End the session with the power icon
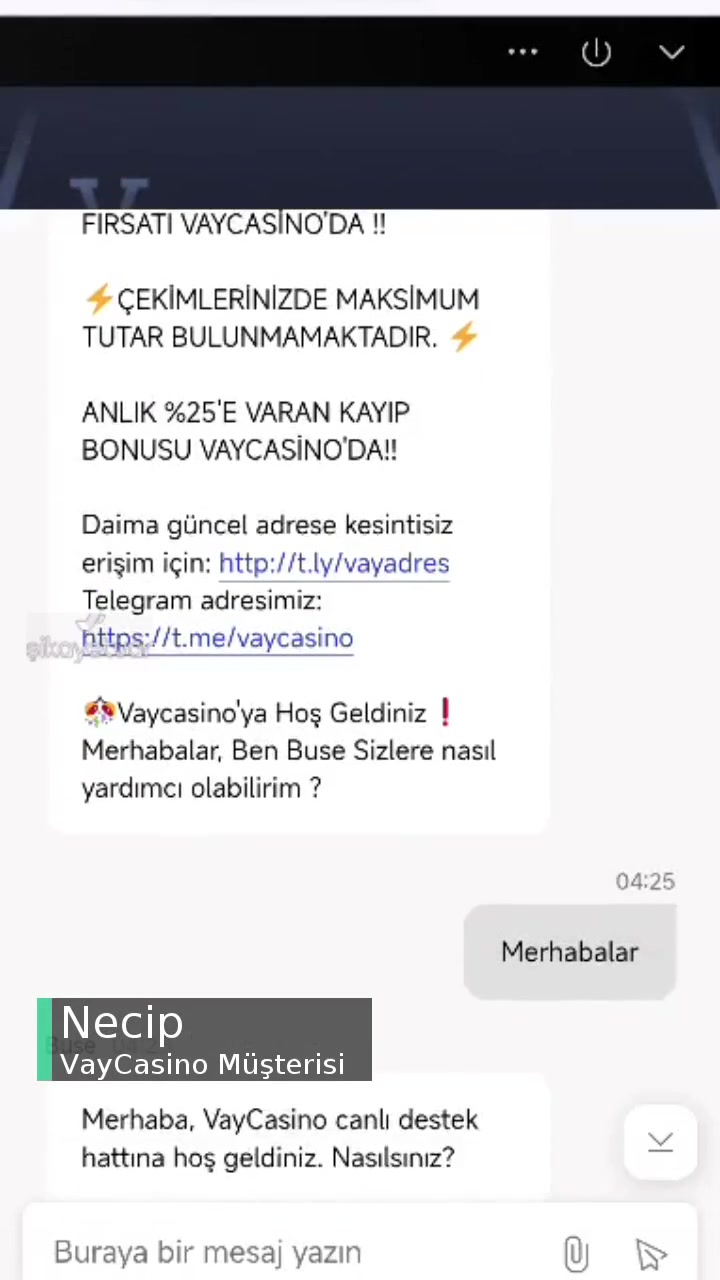Image resolution: width=720 pixels, height=1280 pixels. pyautogui.click(x=596, y=52)
